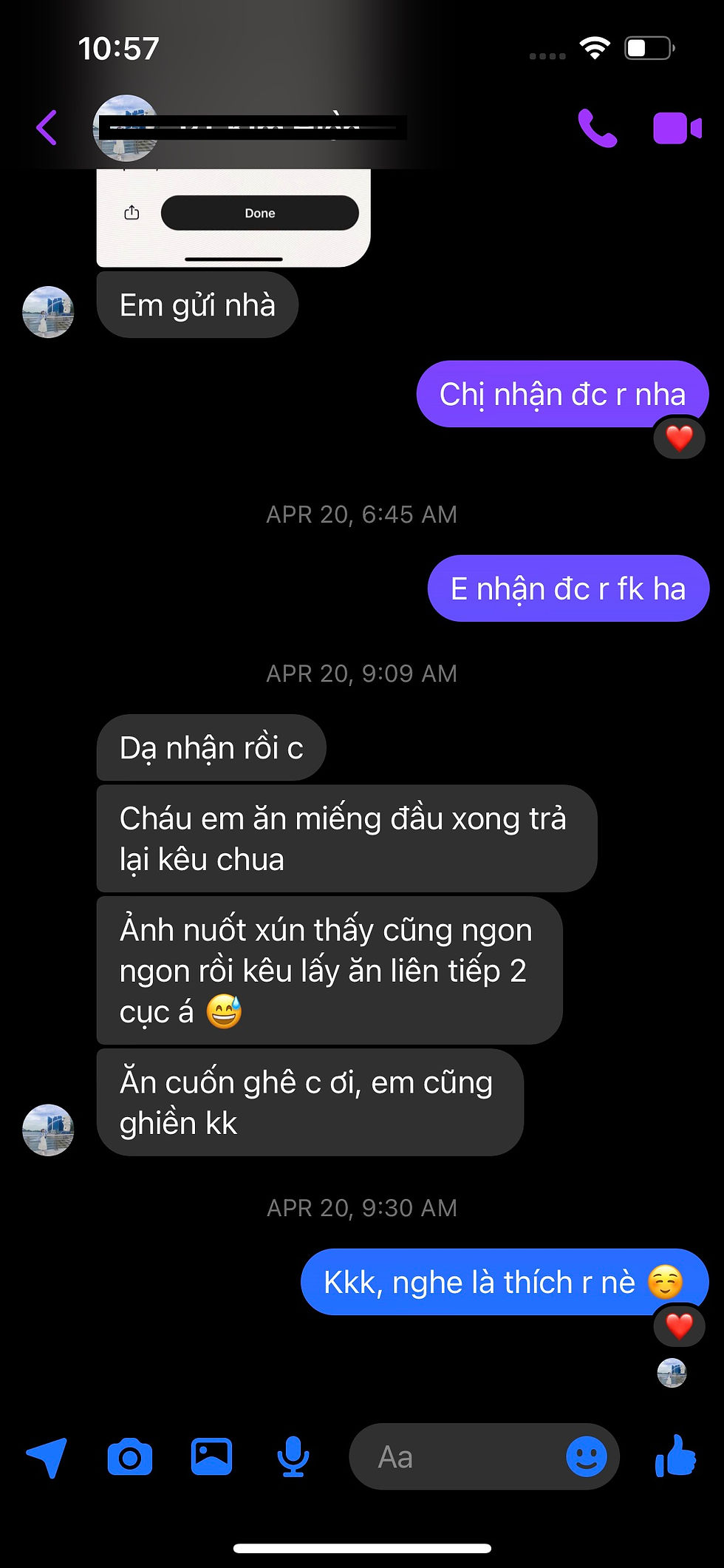
Task: Tap the message 'Em gửi nhà'
Action: pyautogui.click(x=197, y=304)
